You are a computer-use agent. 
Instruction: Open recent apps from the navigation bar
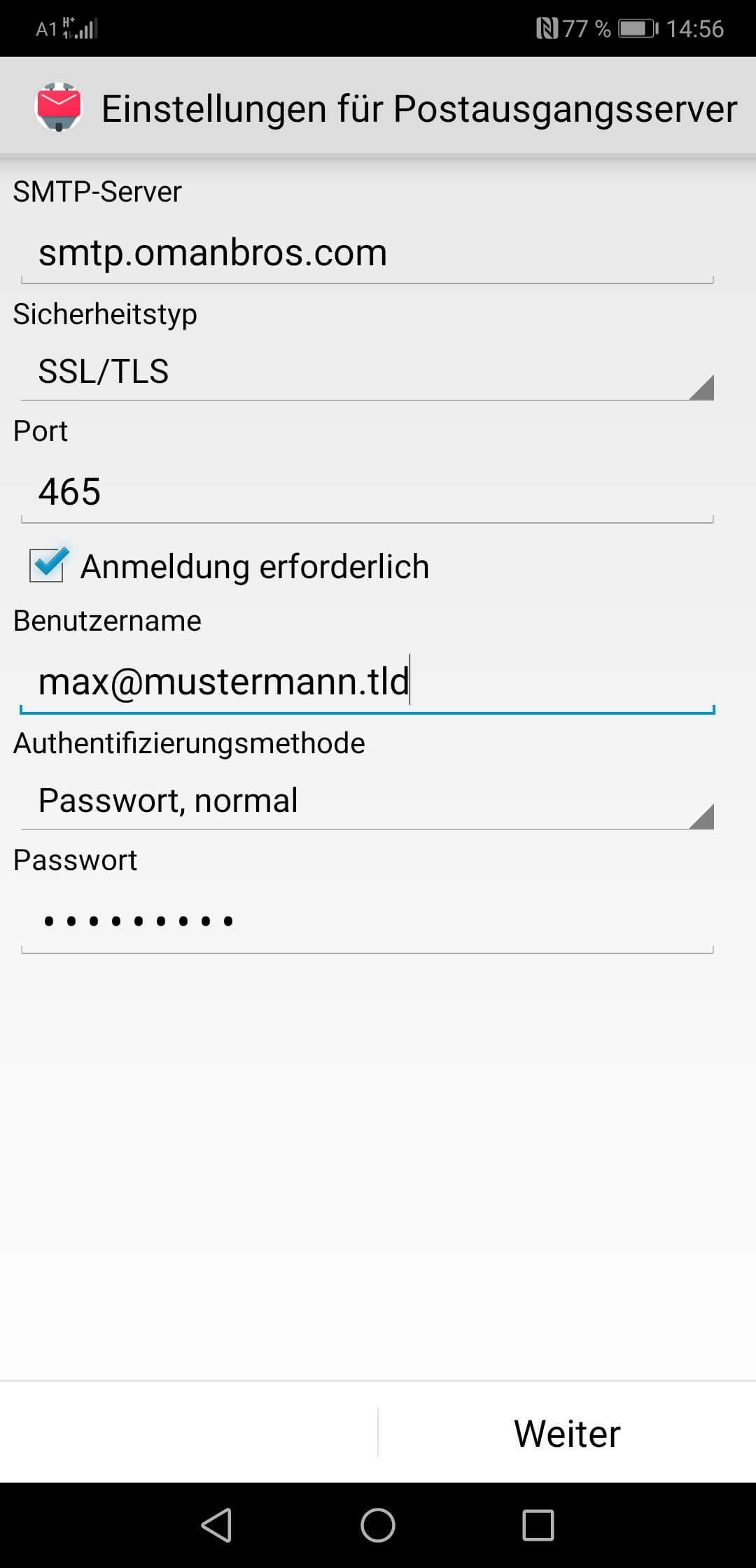click(x=538, y=1525)
